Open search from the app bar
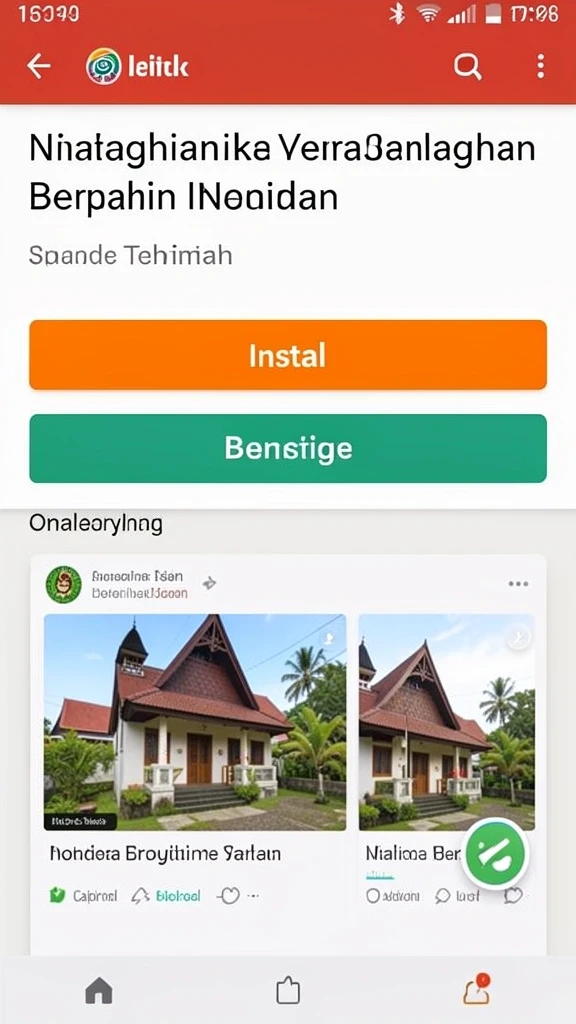576x1024 pixels. point(468,66)
